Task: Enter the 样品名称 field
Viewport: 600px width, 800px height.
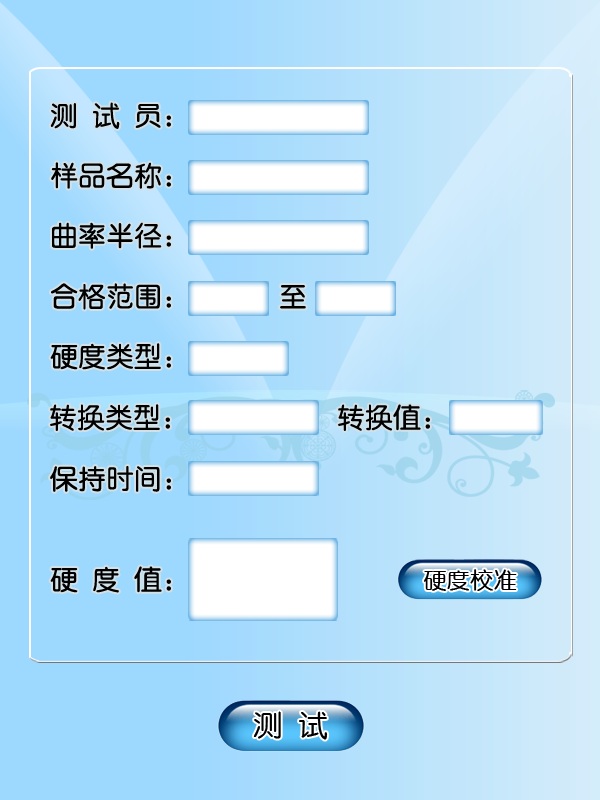Action: click(x=278, y=178)
